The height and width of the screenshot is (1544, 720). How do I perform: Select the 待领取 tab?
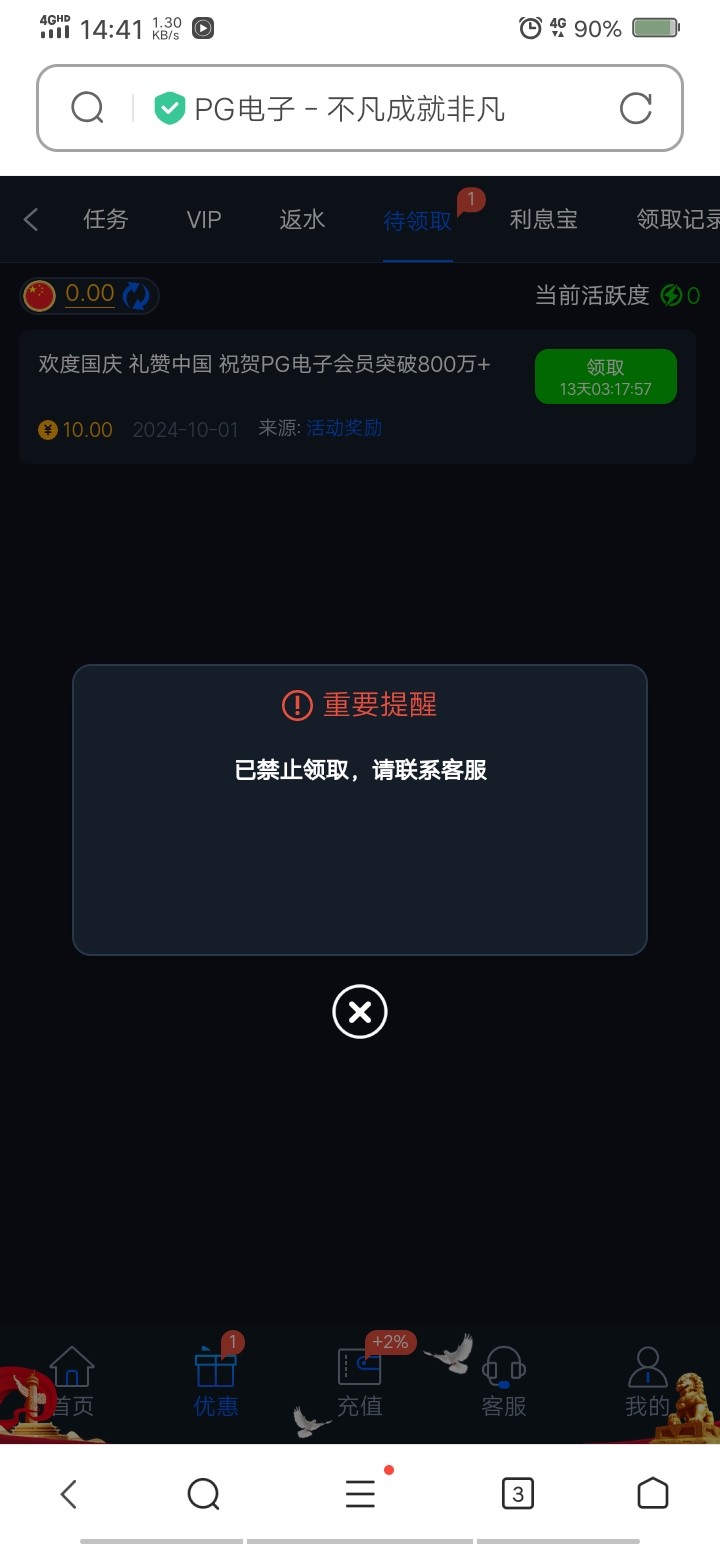(418, 221)
